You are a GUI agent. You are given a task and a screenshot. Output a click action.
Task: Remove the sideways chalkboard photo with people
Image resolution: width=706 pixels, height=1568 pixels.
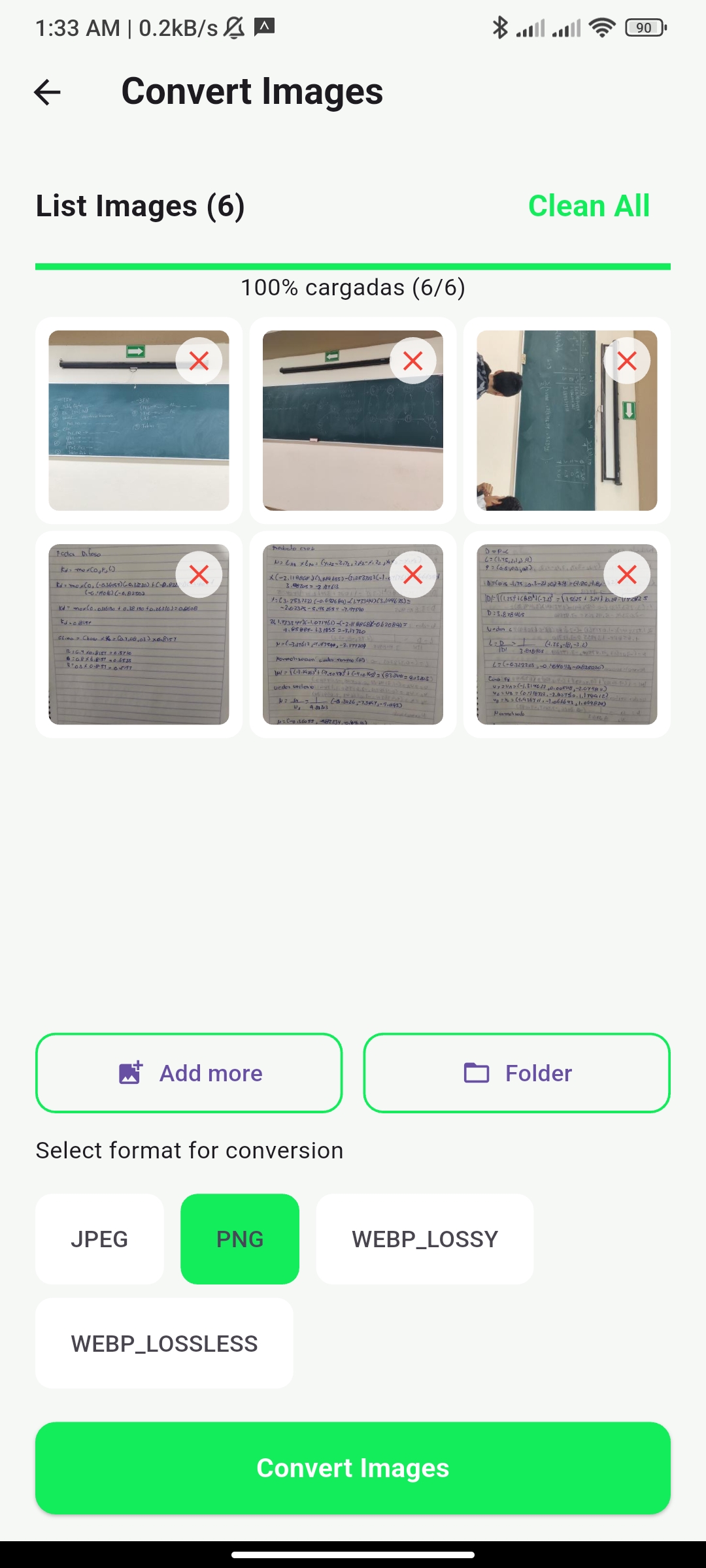click(626, 361)
